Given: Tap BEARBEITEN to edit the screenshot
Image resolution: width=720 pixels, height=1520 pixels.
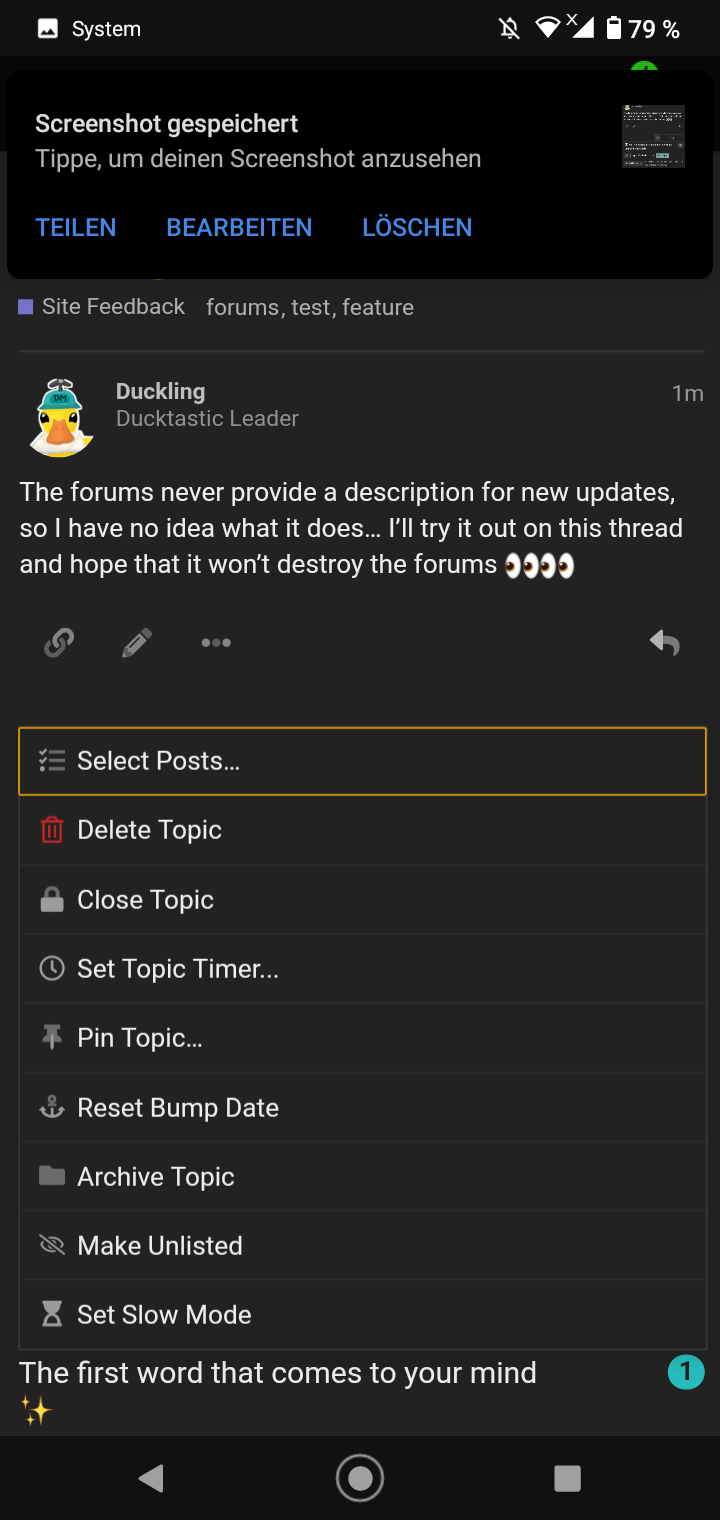Looking at the screenshot, I should [x=239, y=227].
